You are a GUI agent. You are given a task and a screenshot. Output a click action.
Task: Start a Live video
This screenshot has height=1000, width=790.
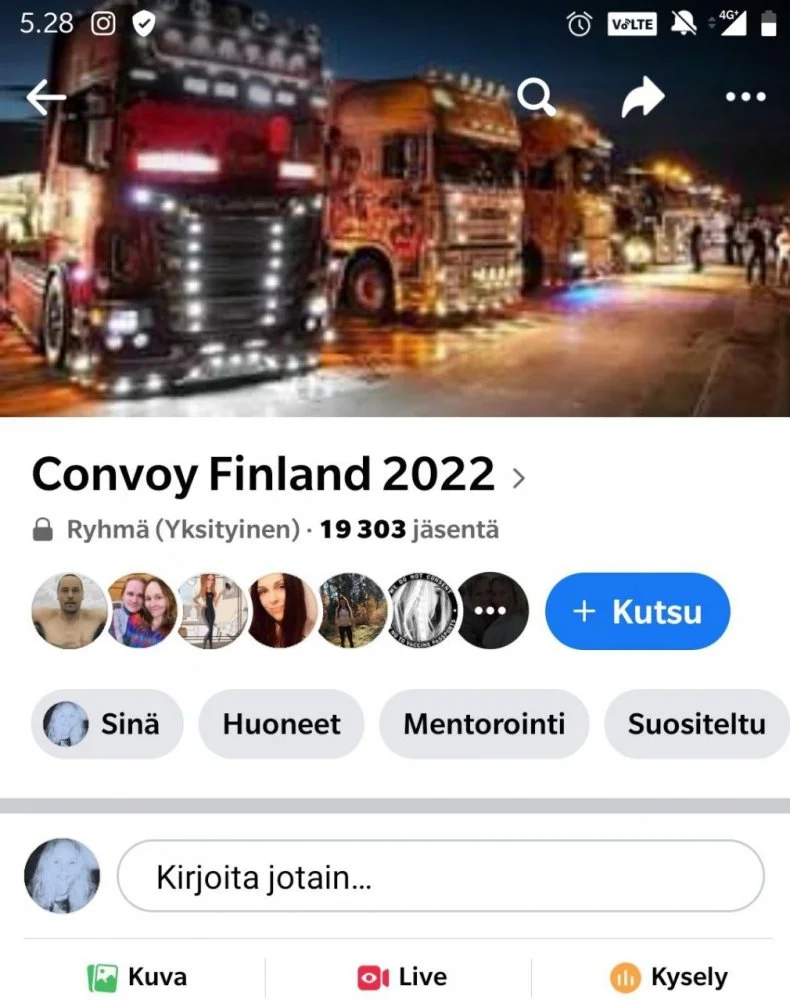tap(401, 976)
